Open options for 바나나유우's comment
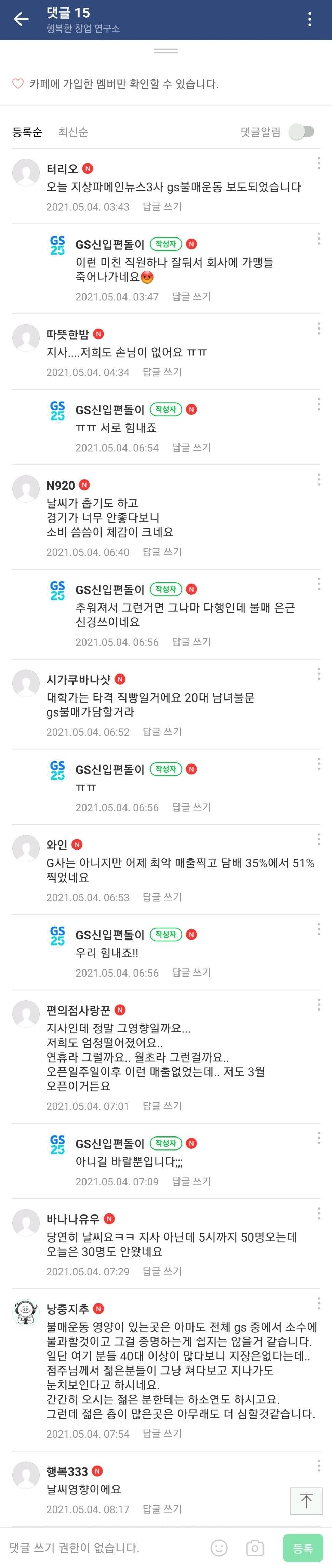The width and height of the screenshot is (332, 1568). [x=319, y=1214]
